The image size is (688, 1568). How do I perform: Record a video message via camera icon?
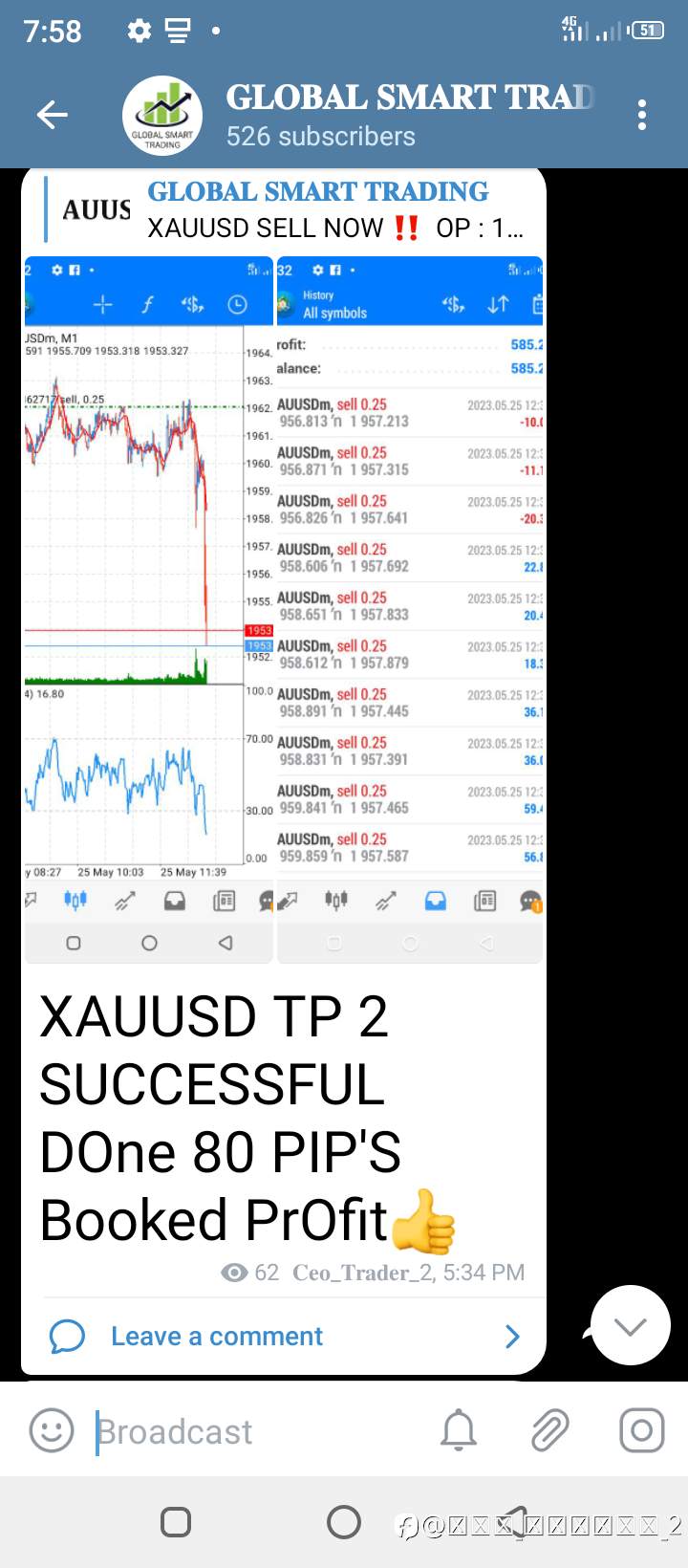pos(642,1431)
